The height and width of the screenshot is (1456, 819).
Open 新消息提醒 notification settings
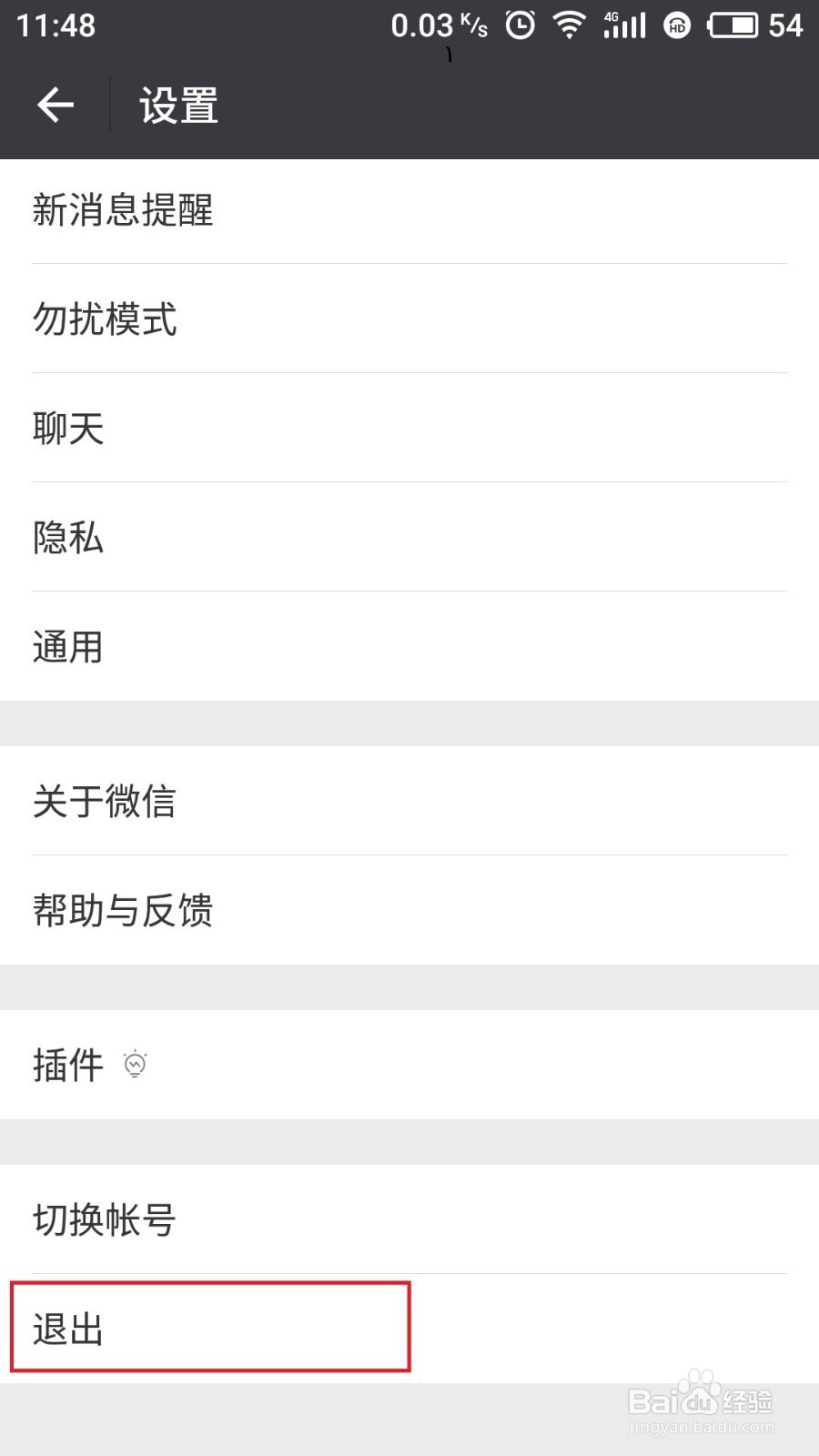click(x=123, y=211)
